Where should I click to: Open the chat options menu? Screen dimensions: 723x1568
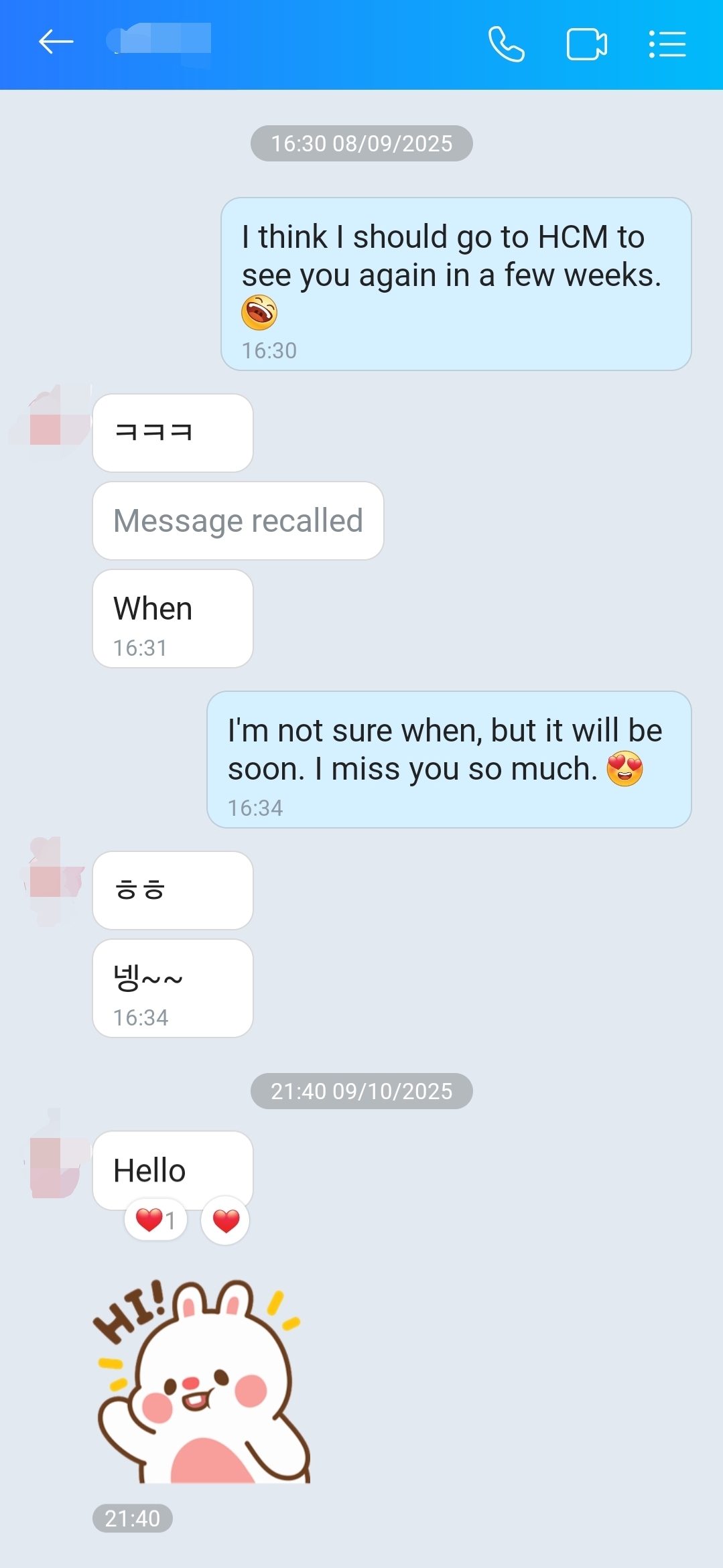pos(667,44)
